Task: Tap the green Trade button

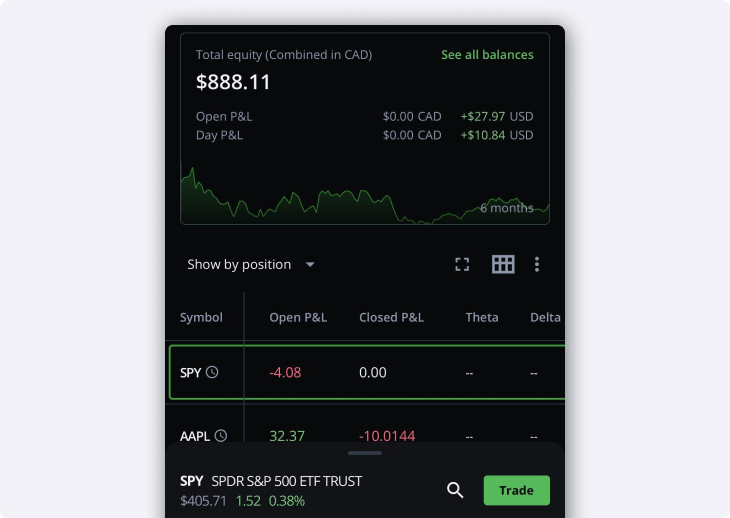Action: click(x=516, y=490)
